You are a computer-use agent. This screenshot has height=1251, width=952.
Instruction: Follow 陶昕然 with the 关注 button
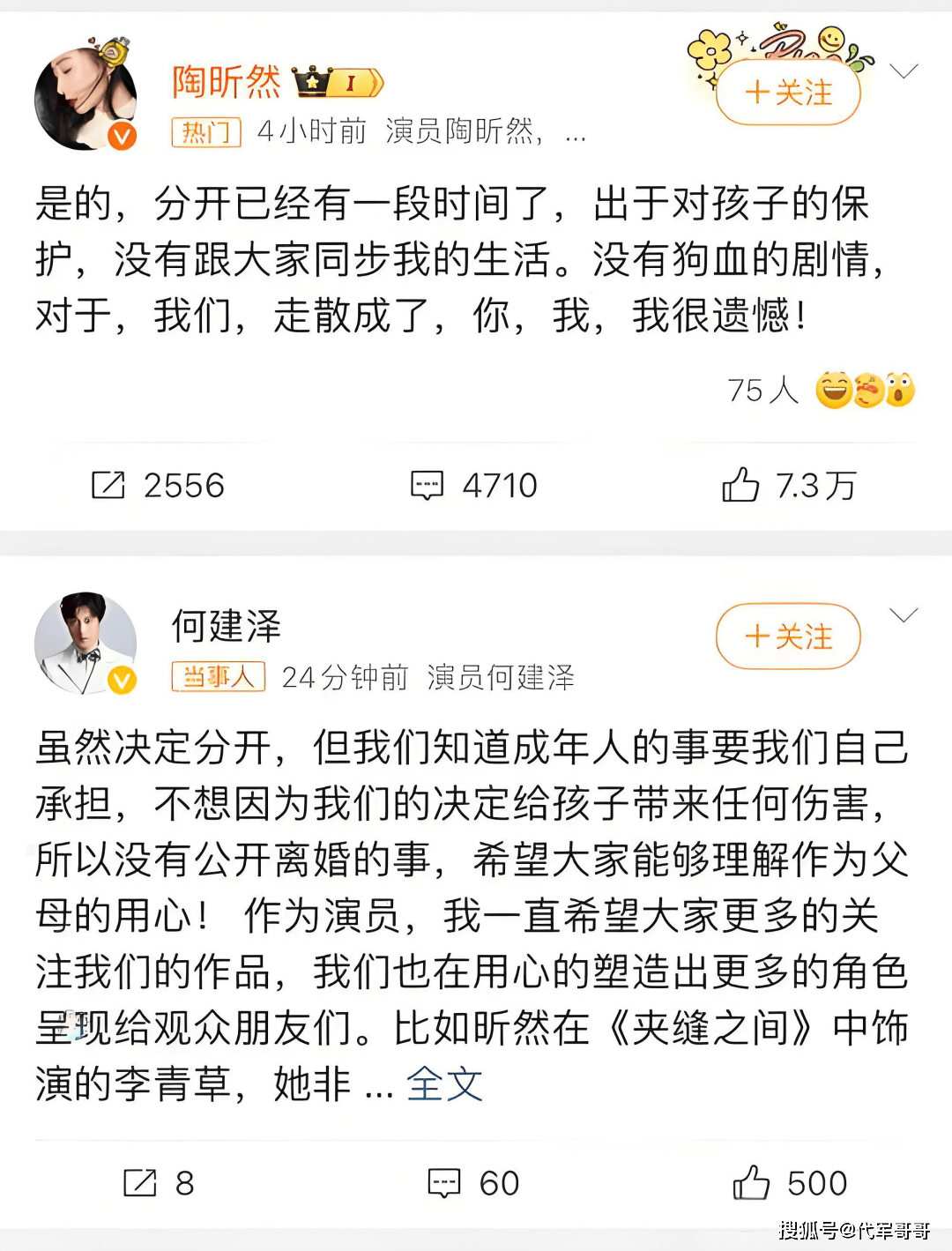coord(787,93)
